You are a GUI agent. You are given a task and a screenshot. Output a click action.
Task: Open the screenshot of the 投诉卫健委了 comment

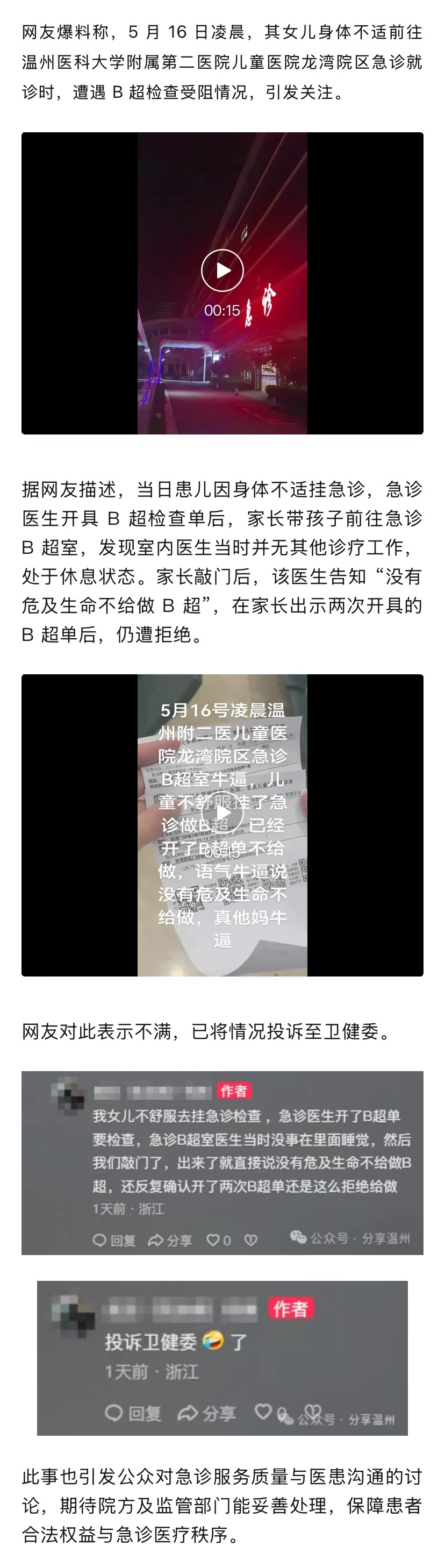[222, 1356]
